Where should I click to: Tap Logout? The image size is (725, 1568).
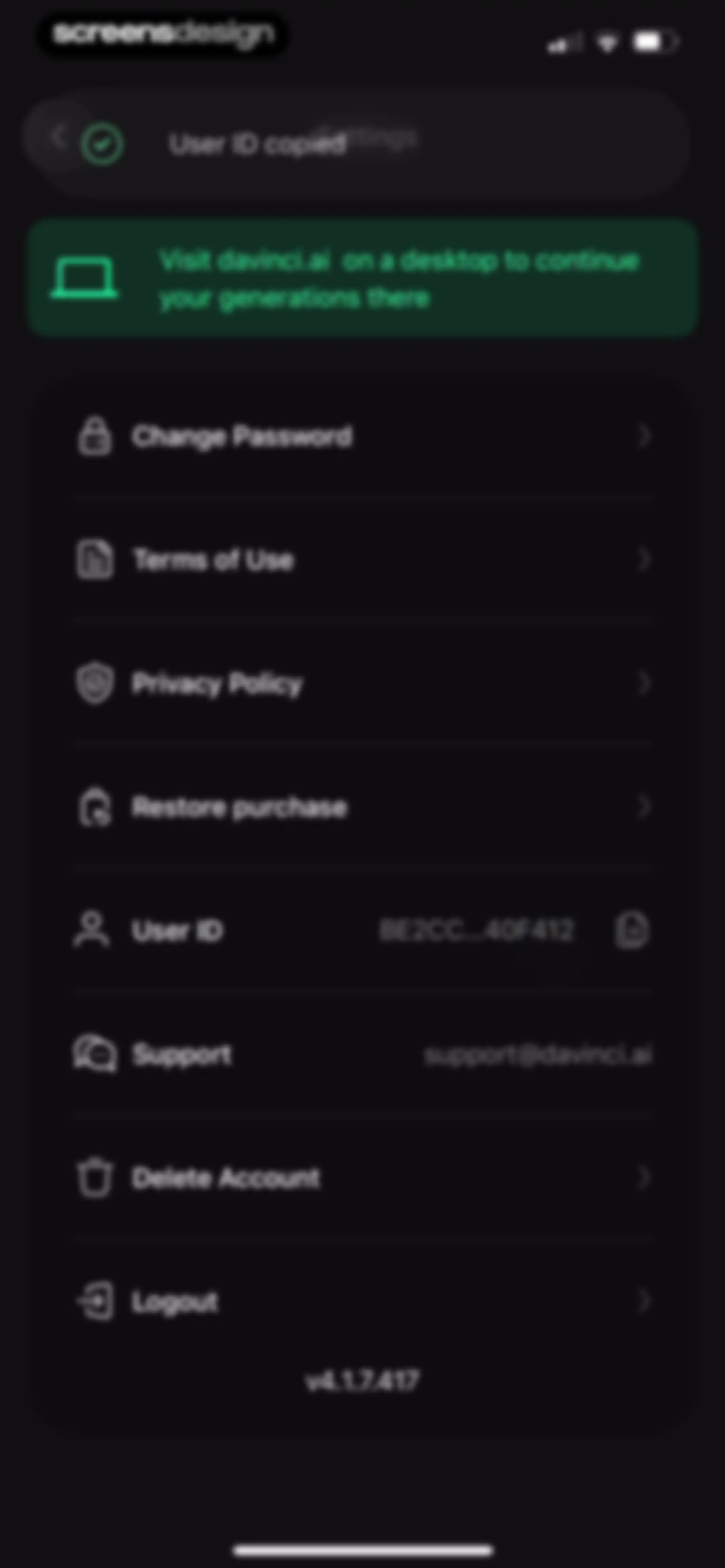tap(363, 1301)
